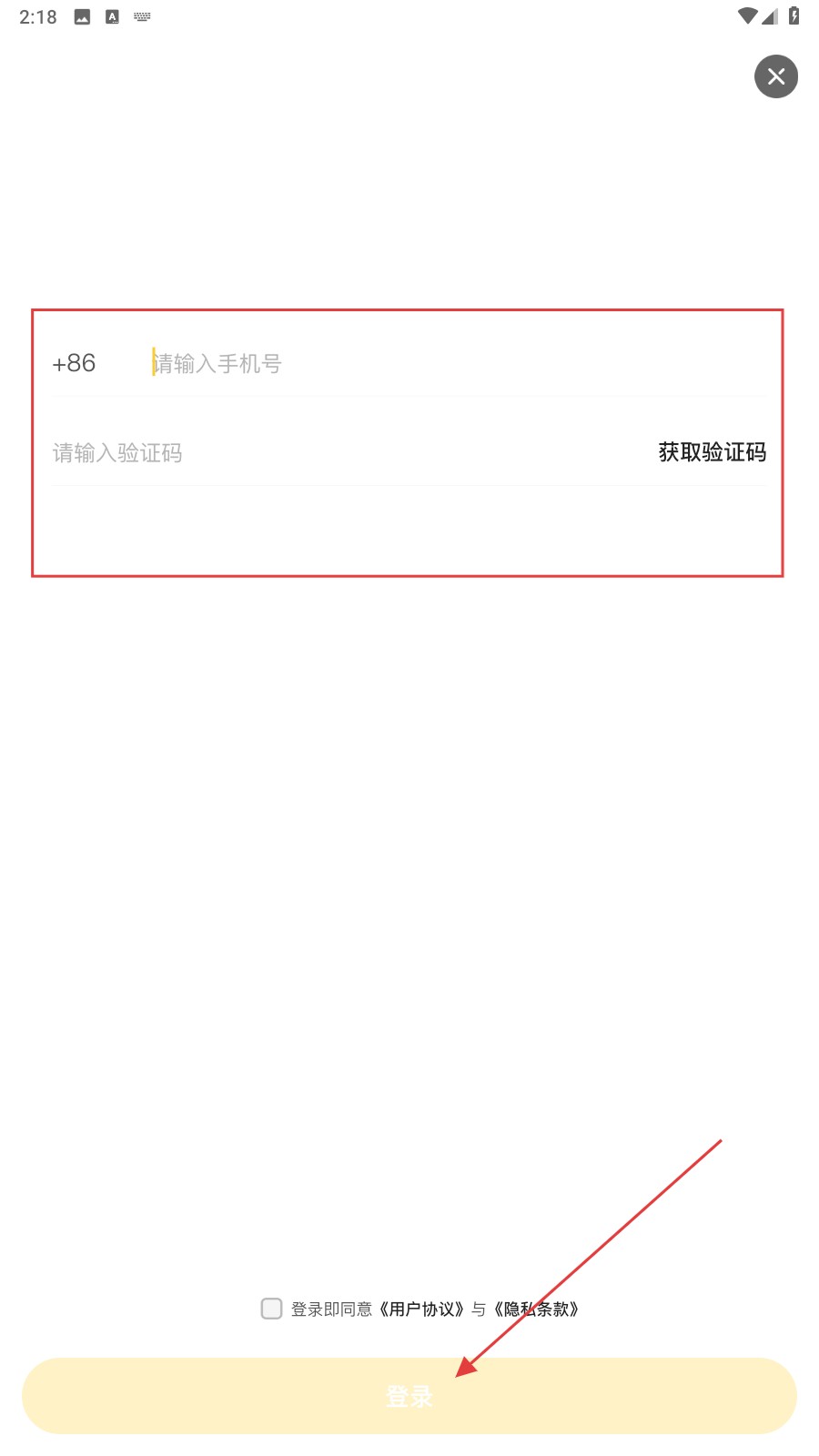Open the 《用户协议》 link
Image resolution: width=819 pixels, height=1456 pixels.
pos(422,1309)
